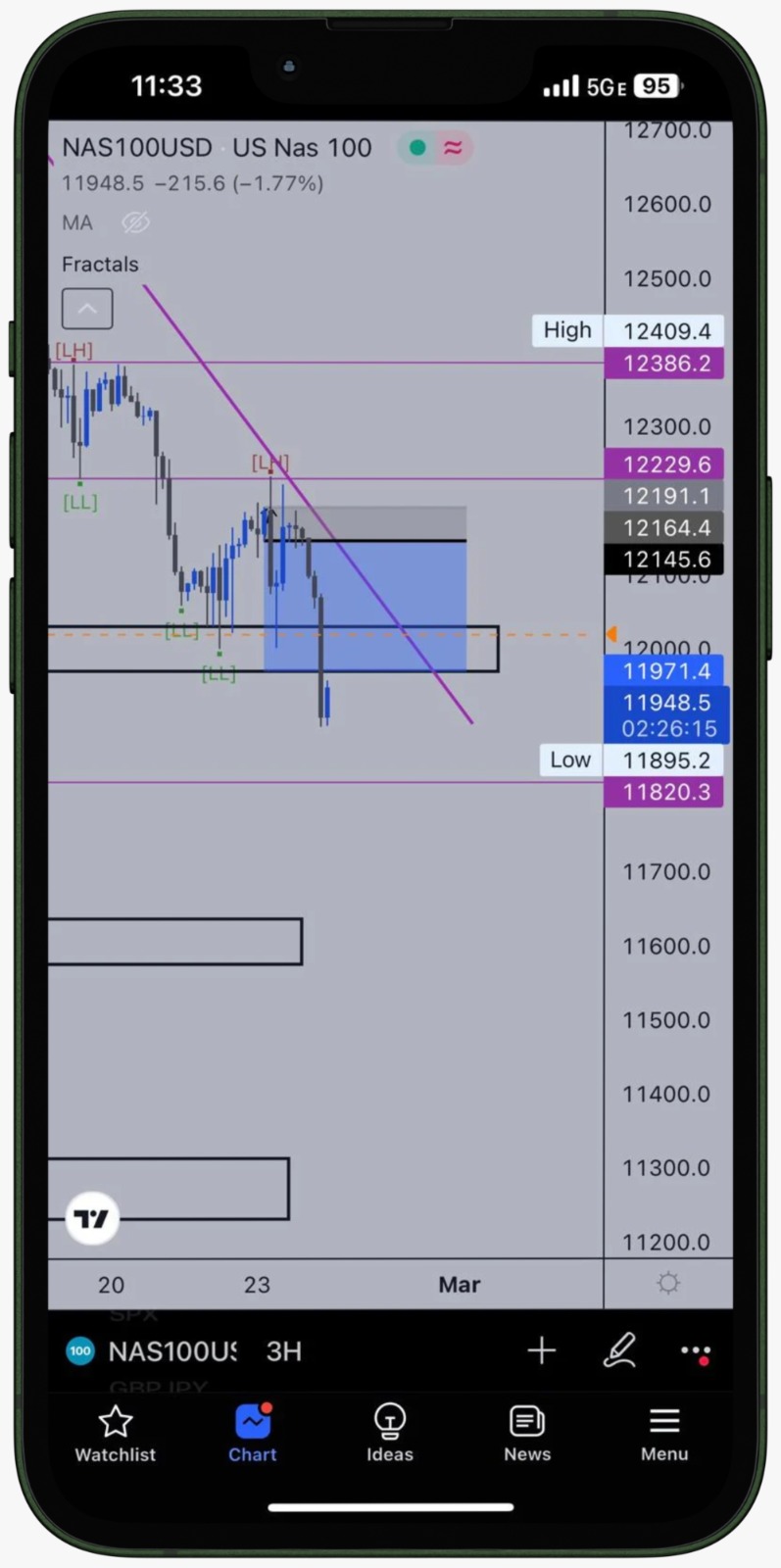The height and width of the screenshot is (1568, 781).
Task: Collapse the indicator legend chevron
Action: tap(87, 309)
